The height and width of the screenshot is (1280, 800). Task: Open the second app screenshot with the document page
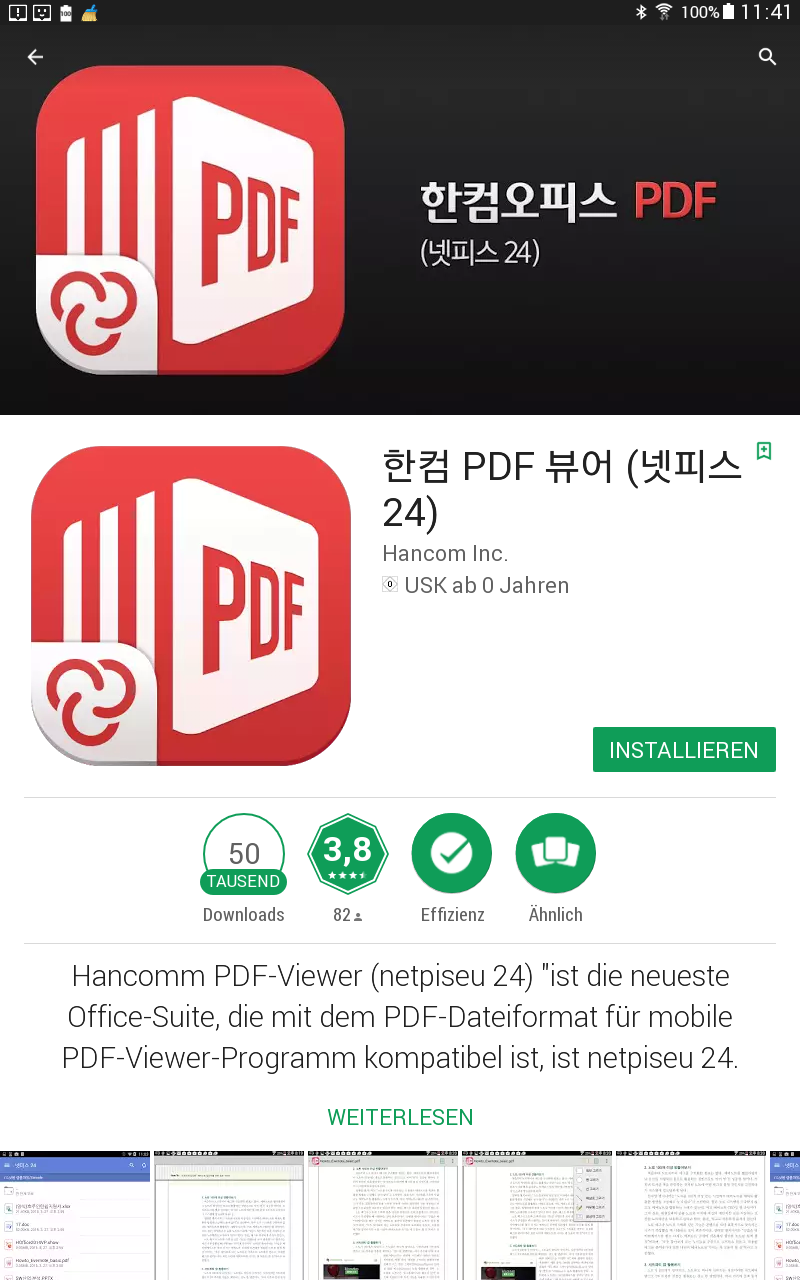(230, 1215)
